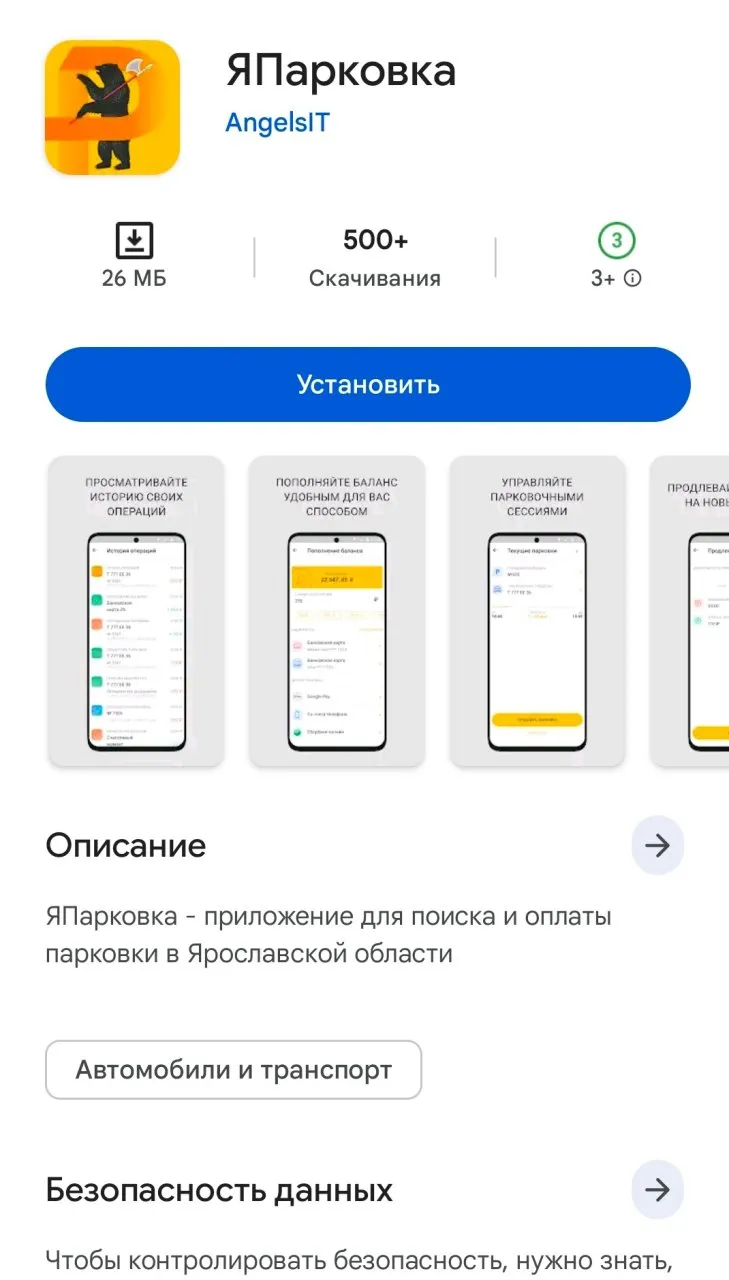Select the Автомобили и транспорт category chip

click(x=233, y=1070)
